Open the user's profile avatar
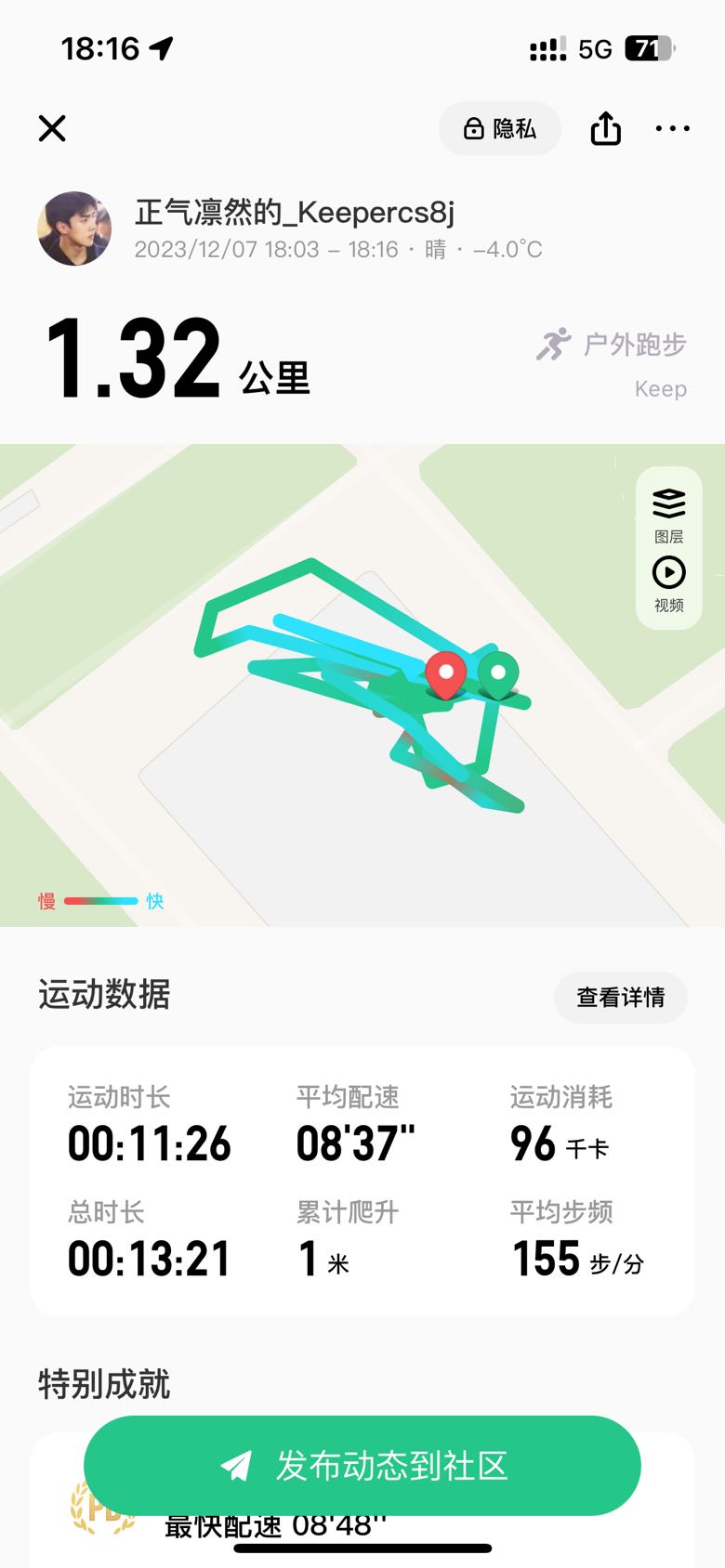The height and width of the screenshot is (1568, 725). coord(74,229)
